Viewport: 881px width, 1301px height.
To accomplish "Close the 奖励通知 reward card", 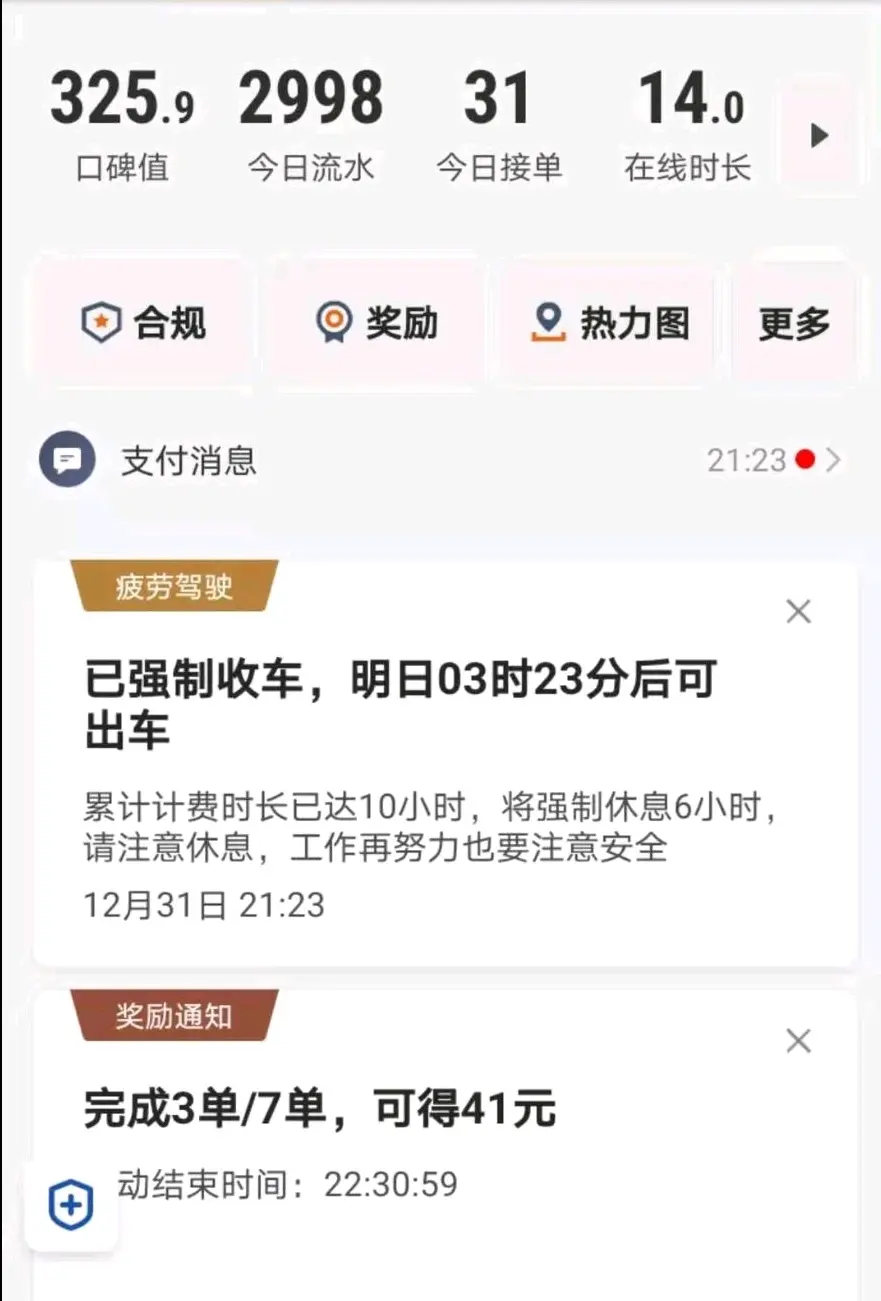I will pyautogui.click(x=798, y=1041).
